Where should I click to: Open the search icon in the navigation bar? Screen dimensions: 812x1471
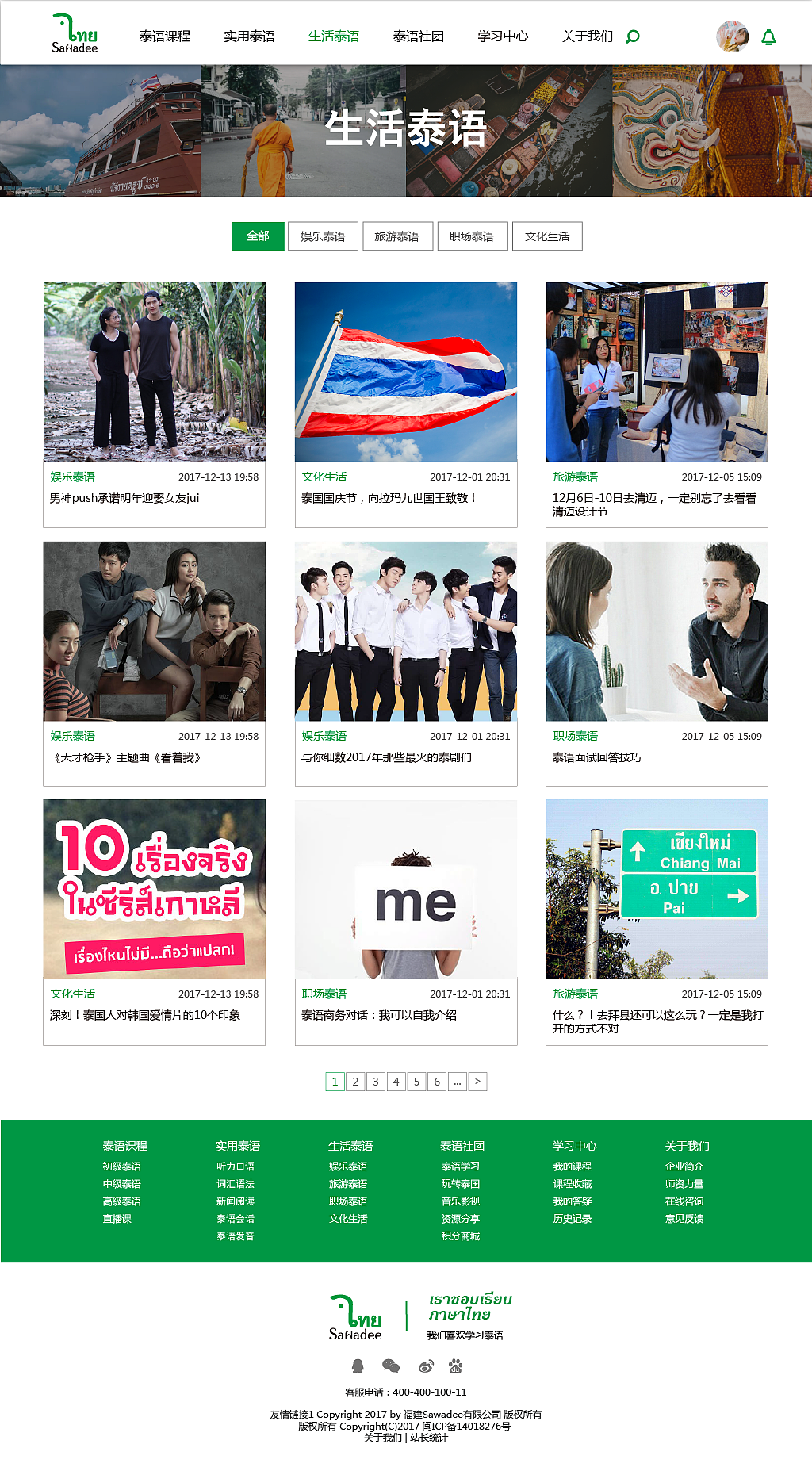tap(630, 36)
